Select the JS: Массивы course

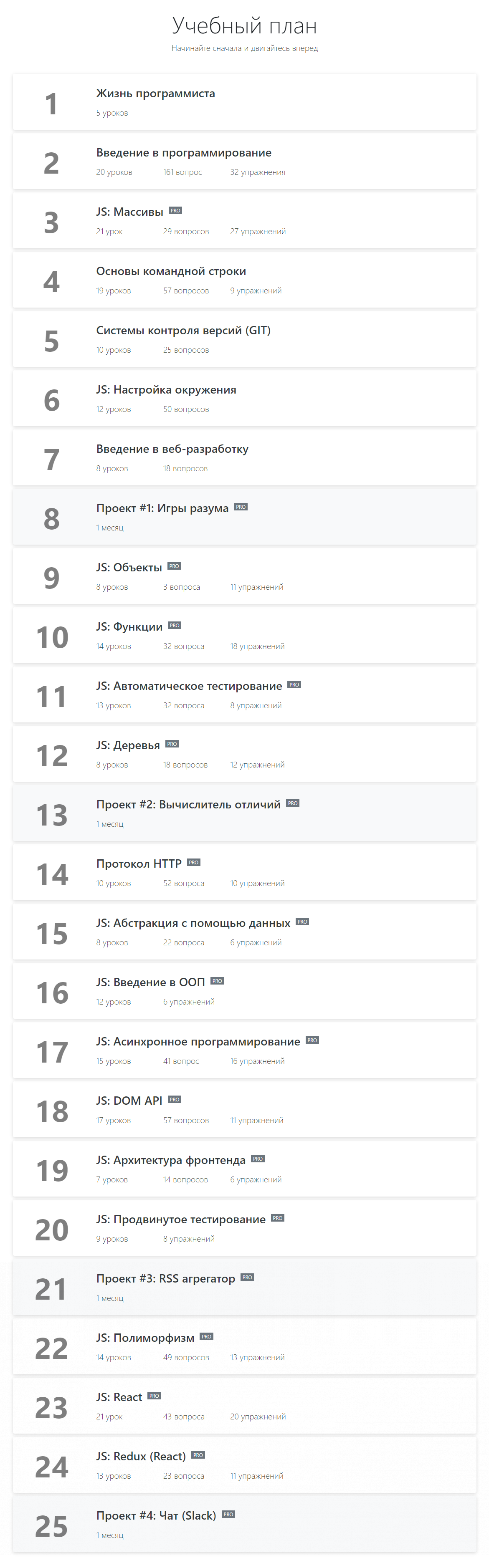click(x=129, y=212)
